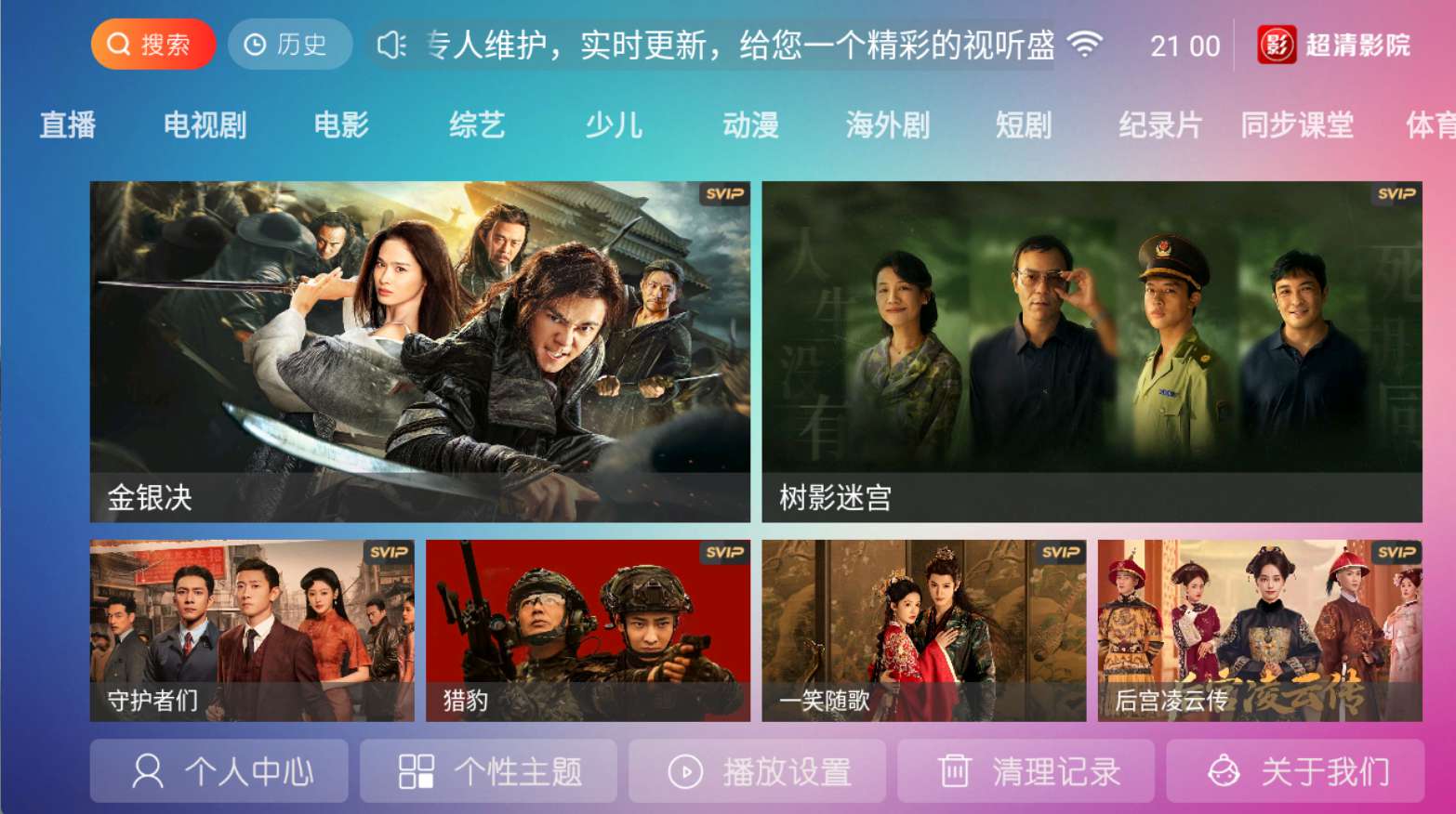Open the 短剧 tab

[1023, 125]
